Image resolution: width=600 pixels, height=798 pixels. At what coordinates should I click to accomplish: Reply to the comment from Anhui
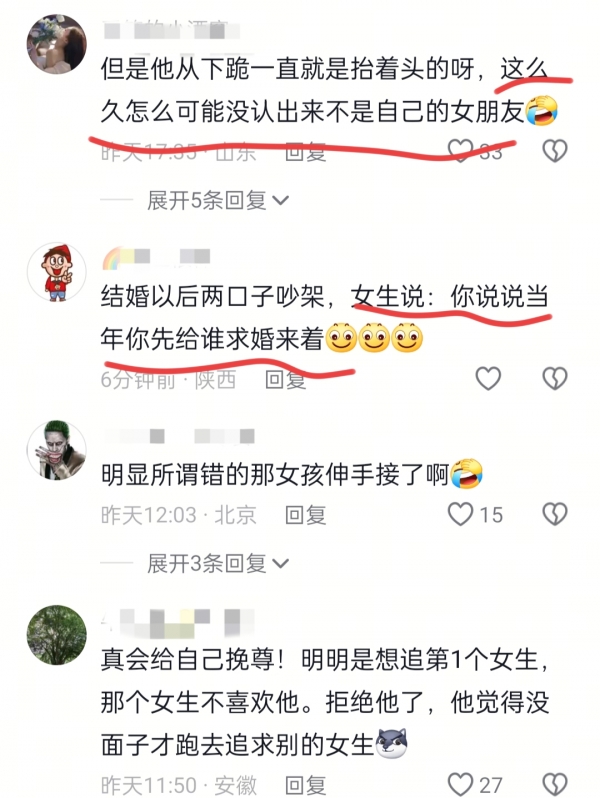coord(305,783)
